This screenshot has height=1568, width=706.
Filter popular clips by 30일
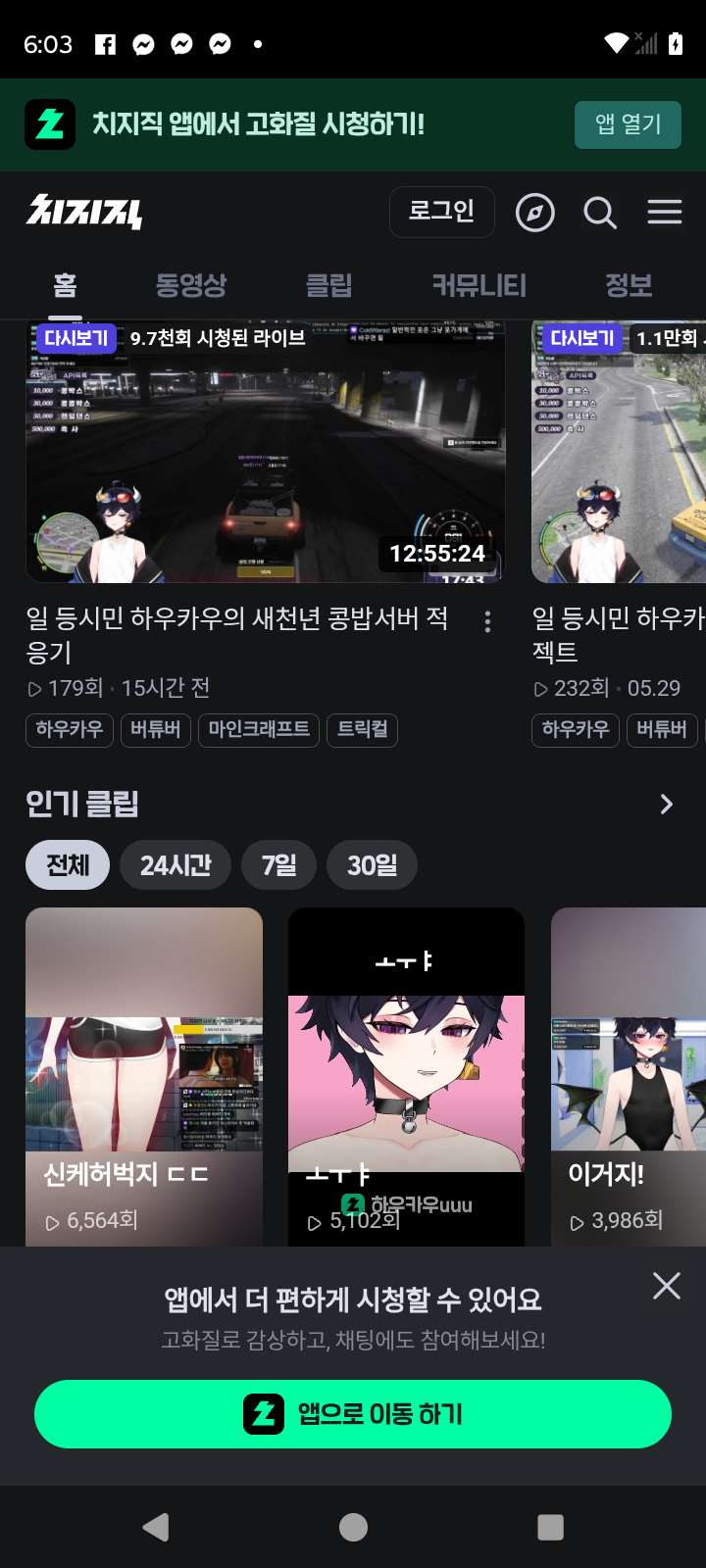pyautogui.click(x=372, y=865)
